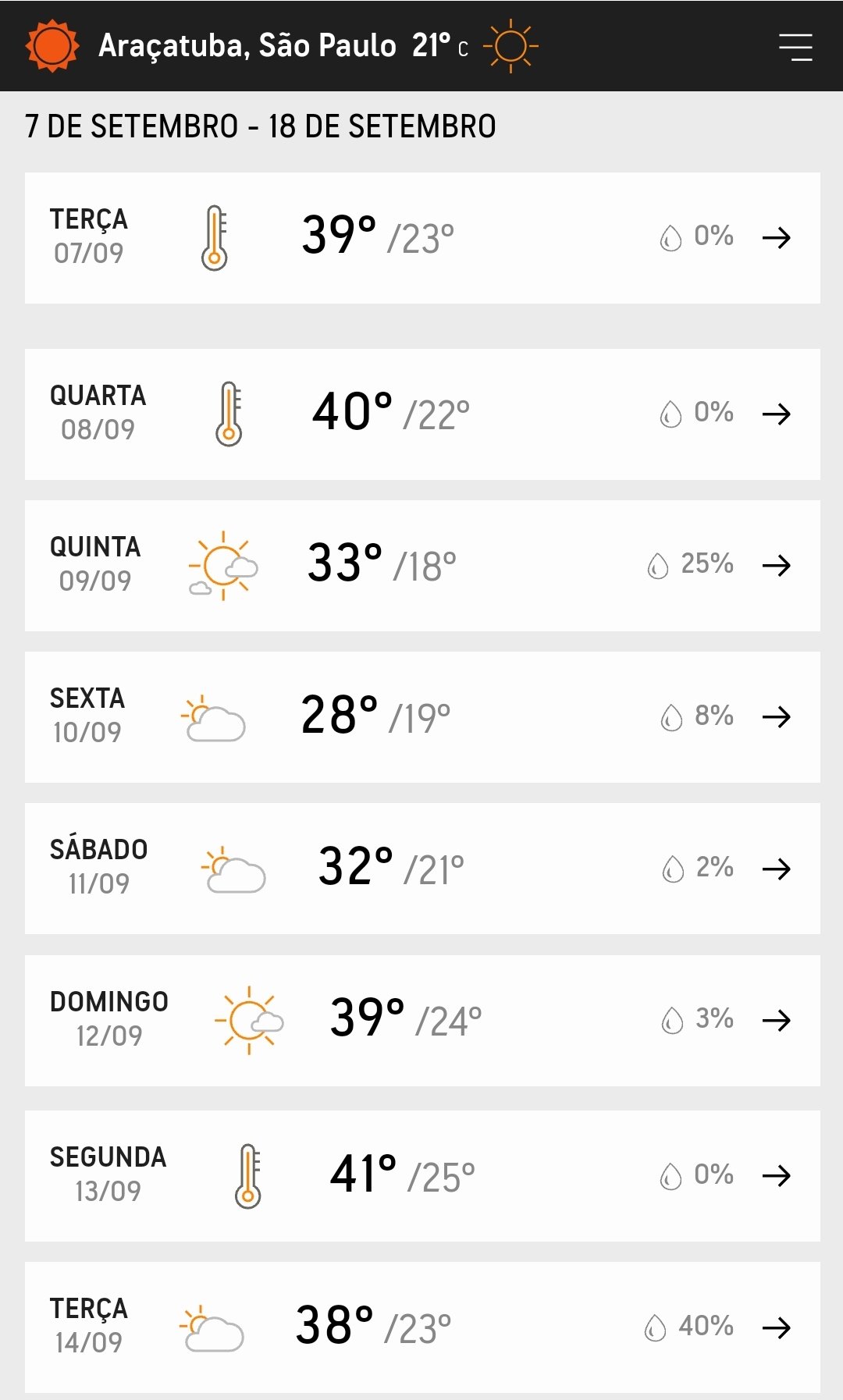Tap the AccuWeather sun logo
Viewport: 843px width, 1400px height.
(x=52, y=46)
